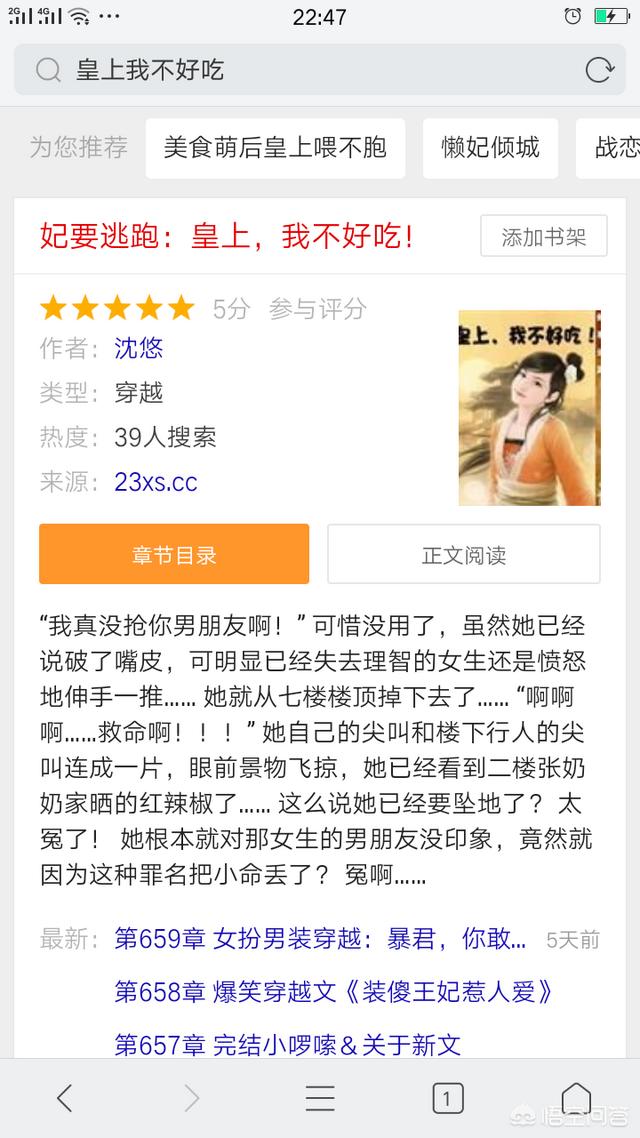
Task: Select the suggestion 美食萌后皇上喂不胞
Action: [275, 148]
